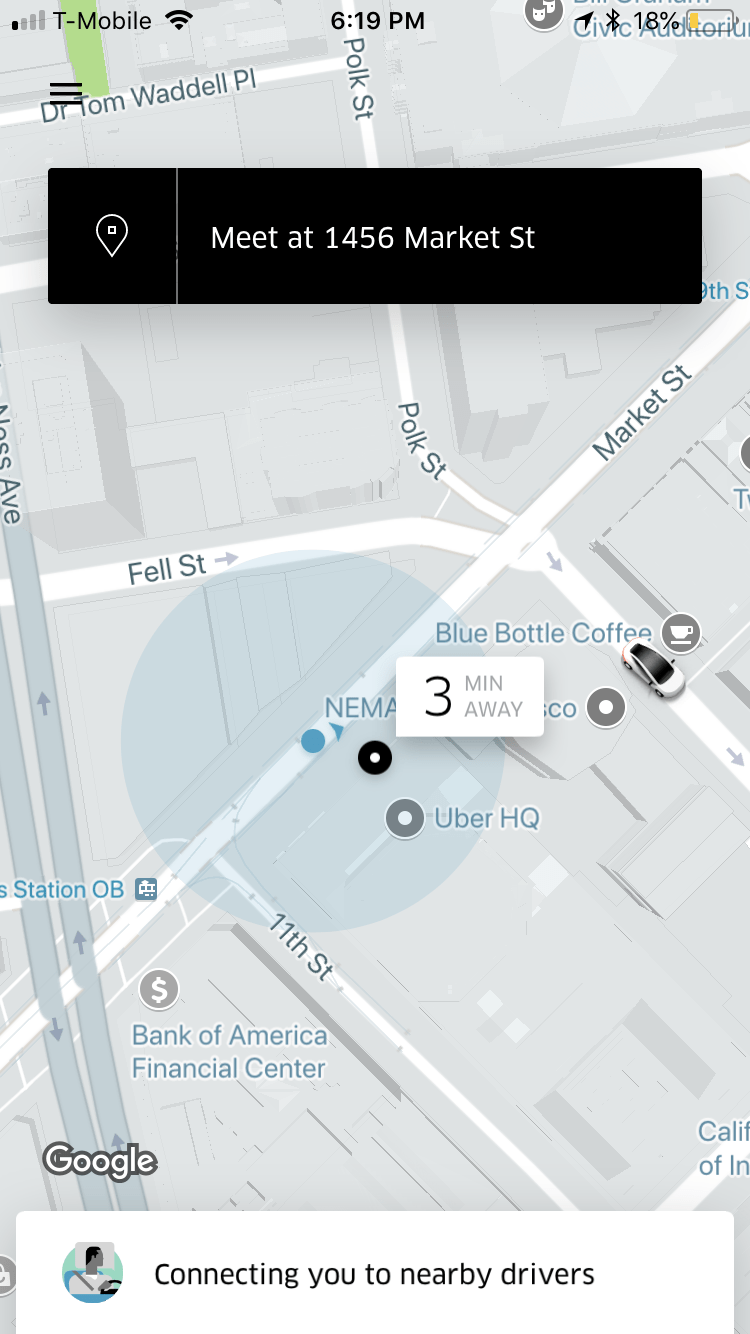Edit the Meet at 1456 Market St pickup
Screen dimensions: 750x1334
(x=374, y=237)
